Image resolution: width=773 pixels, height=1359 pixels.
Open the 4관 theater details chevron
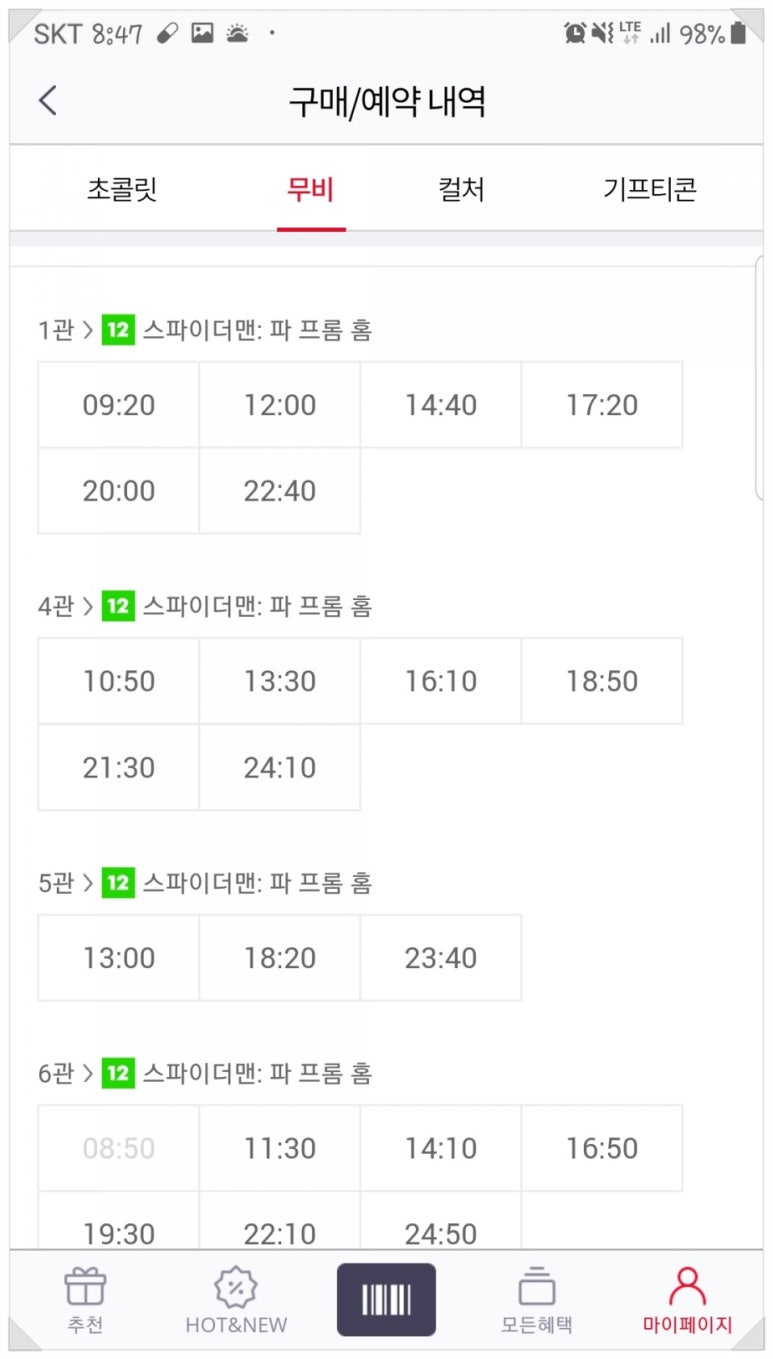[x=88, y=606]
